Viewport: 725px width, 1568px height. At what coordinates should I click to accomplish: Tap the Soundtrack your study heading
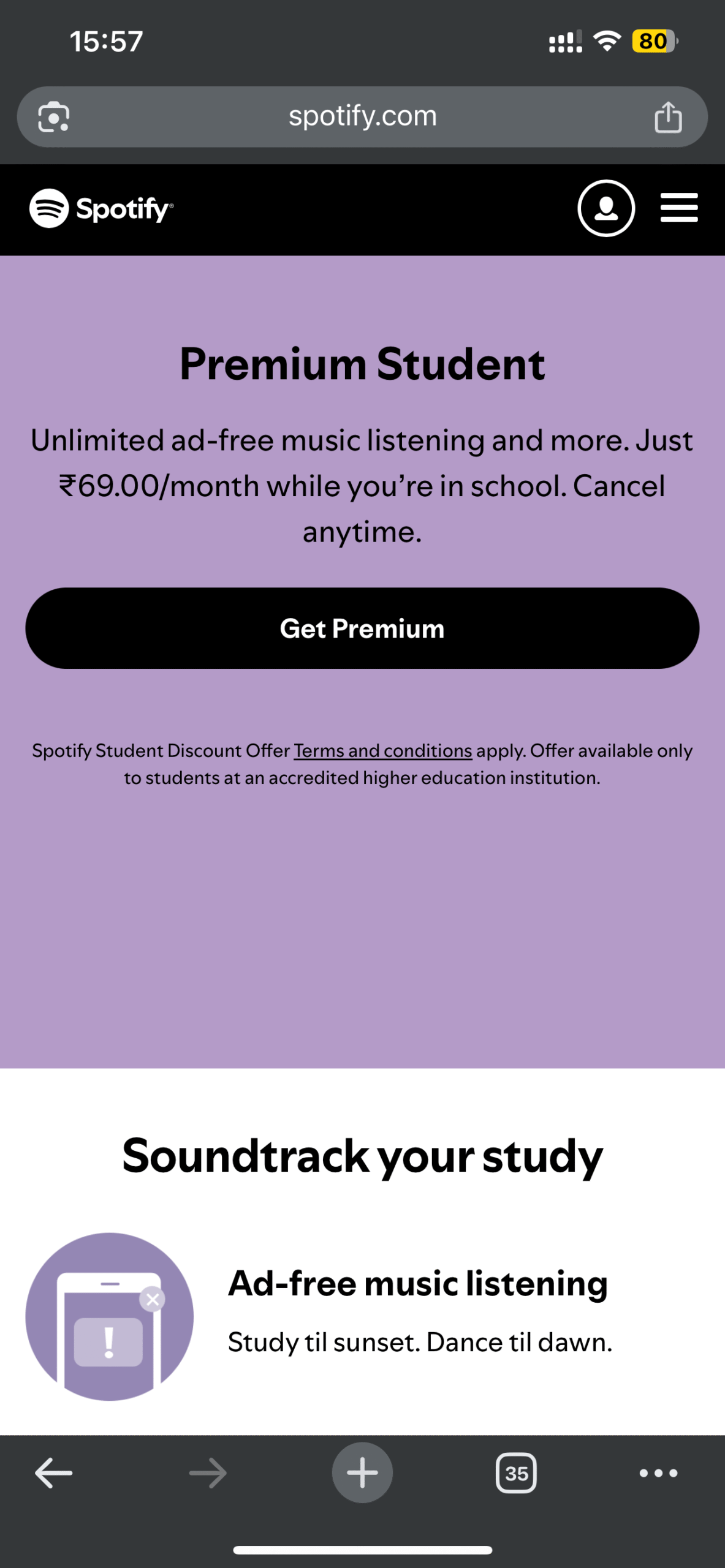tap(362, 1155)
